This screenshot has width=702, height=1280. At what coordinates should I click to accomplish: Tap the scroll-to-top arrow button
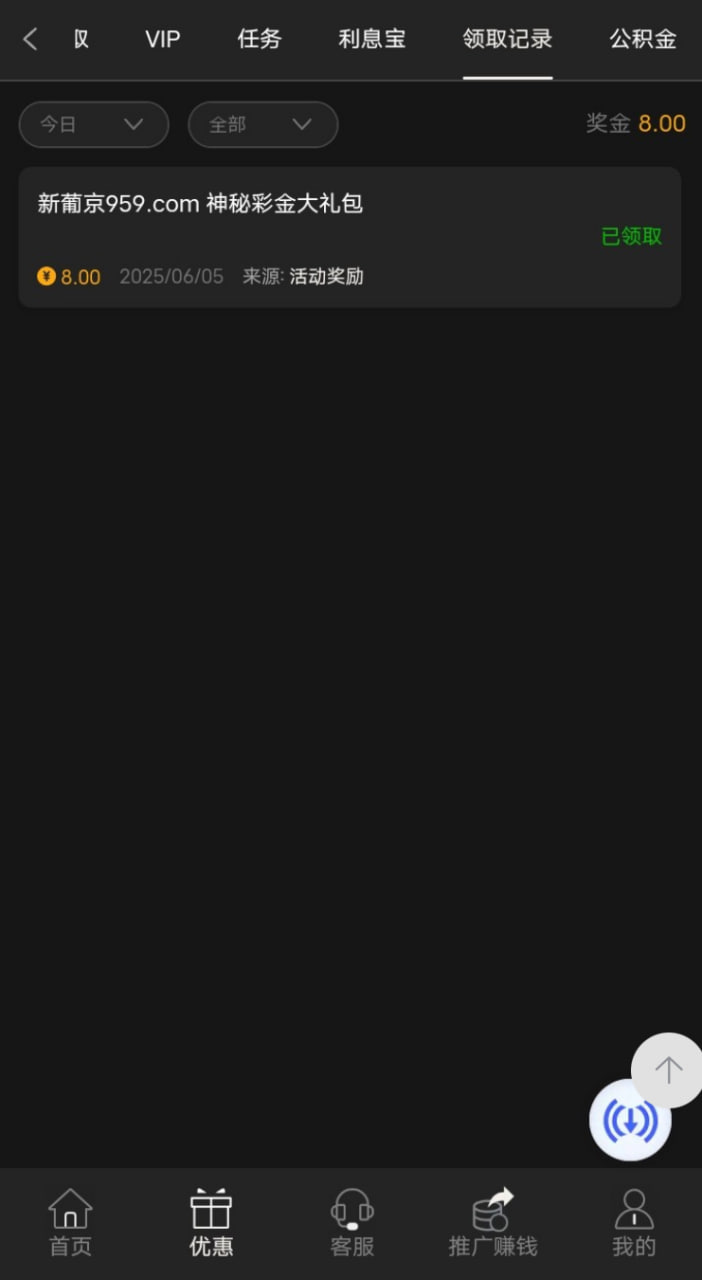tap(668, 1070)
